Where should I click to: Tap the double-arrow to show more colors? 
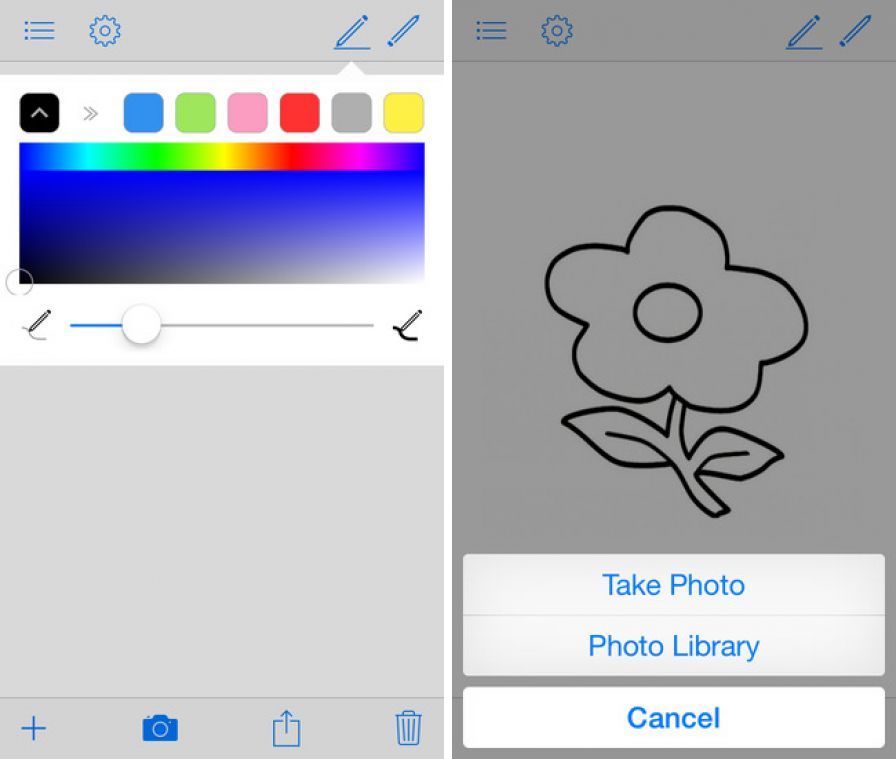click(91, 113)
